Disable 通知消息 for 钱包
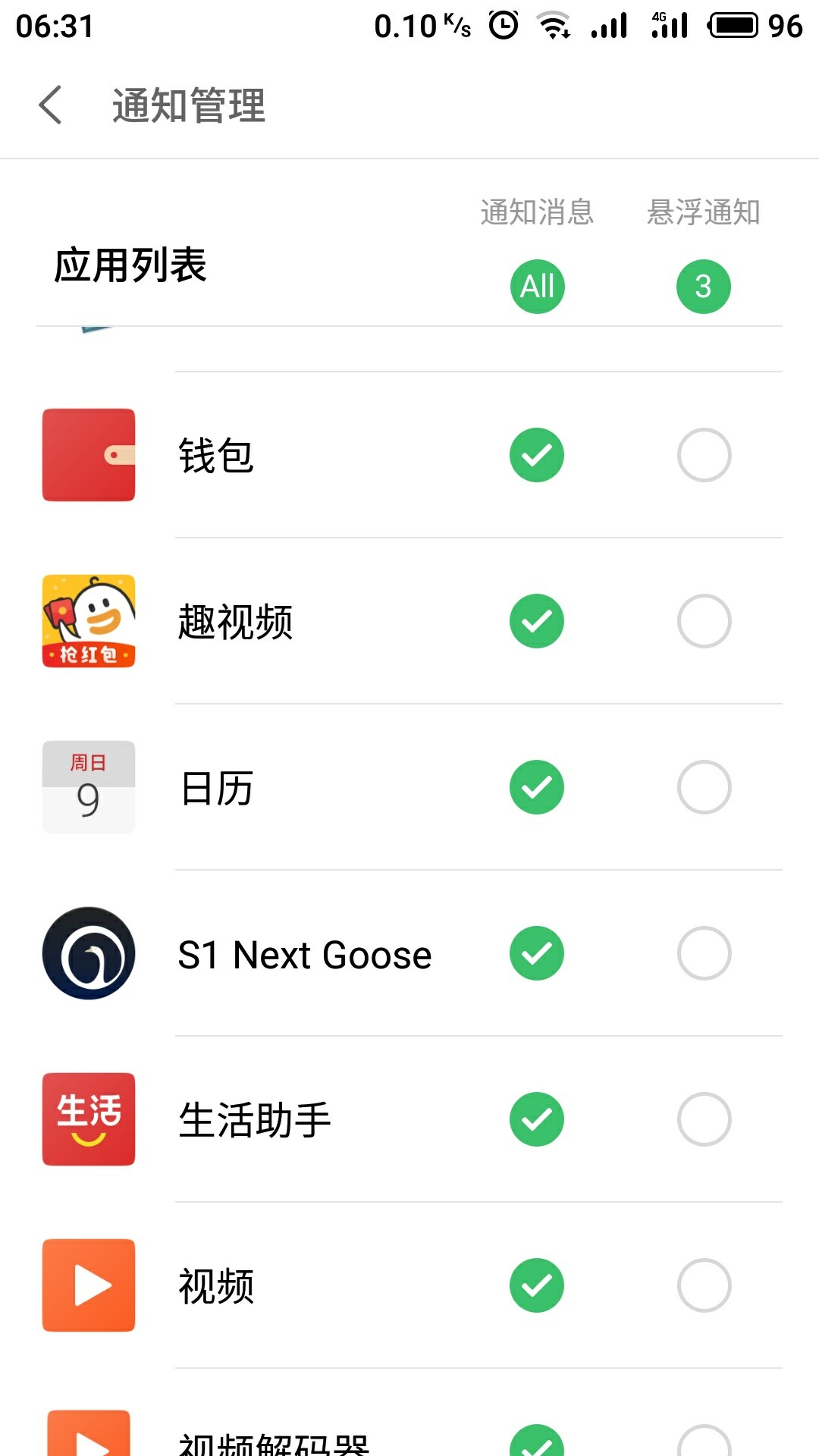819x1456 pixels. point(537,455)
